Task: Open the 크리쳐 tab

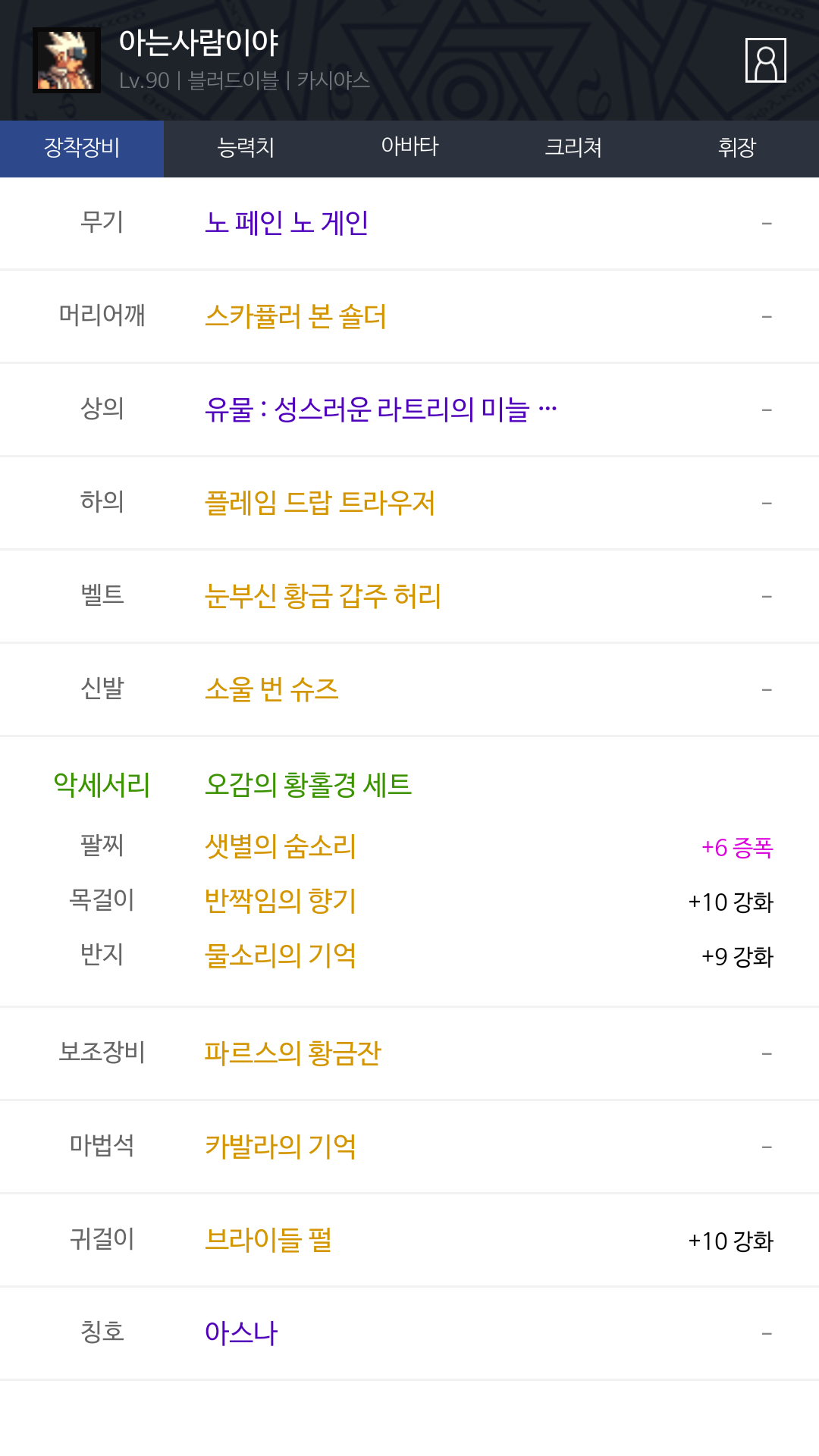Action: point(573,149)
